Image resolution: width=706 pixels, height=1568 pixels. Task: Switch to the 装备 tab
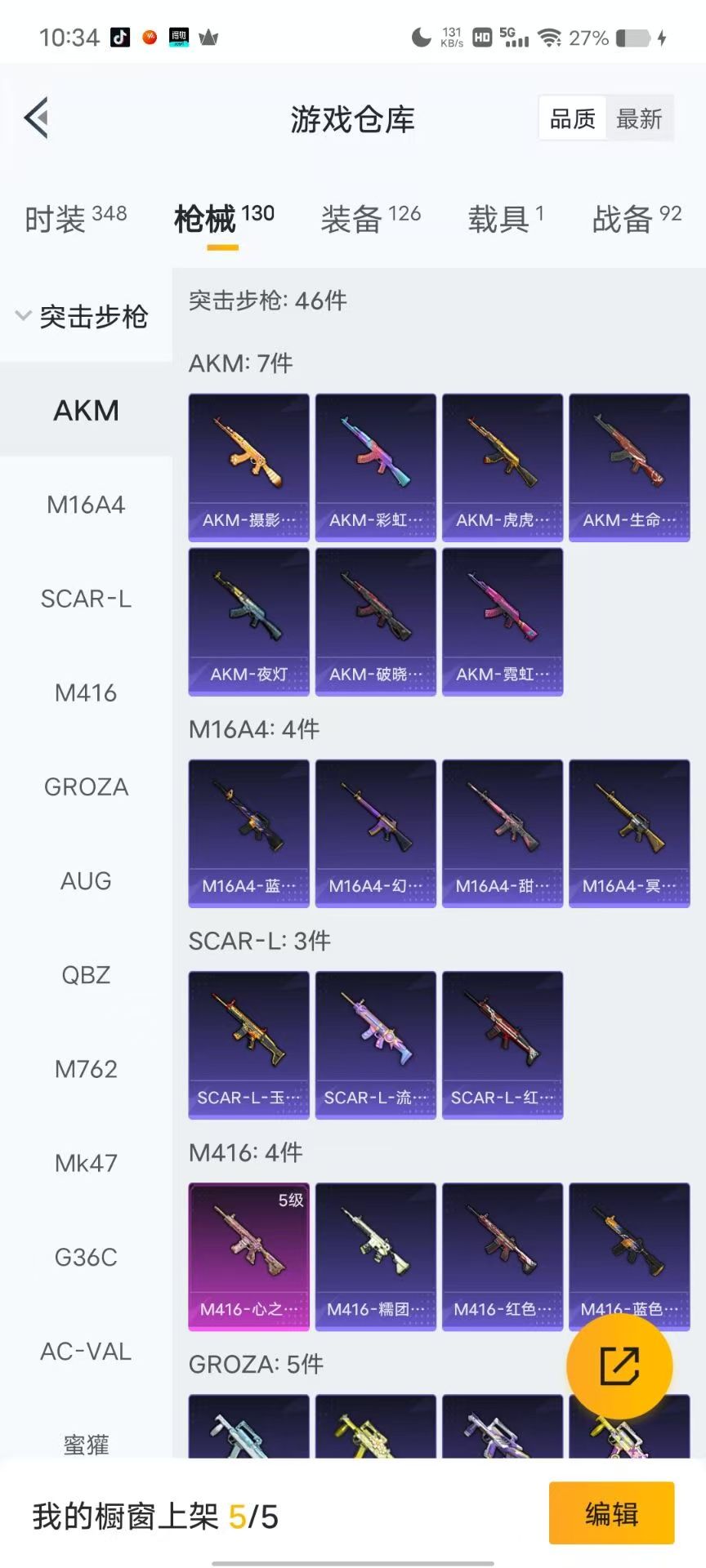[x=370, y=218]
